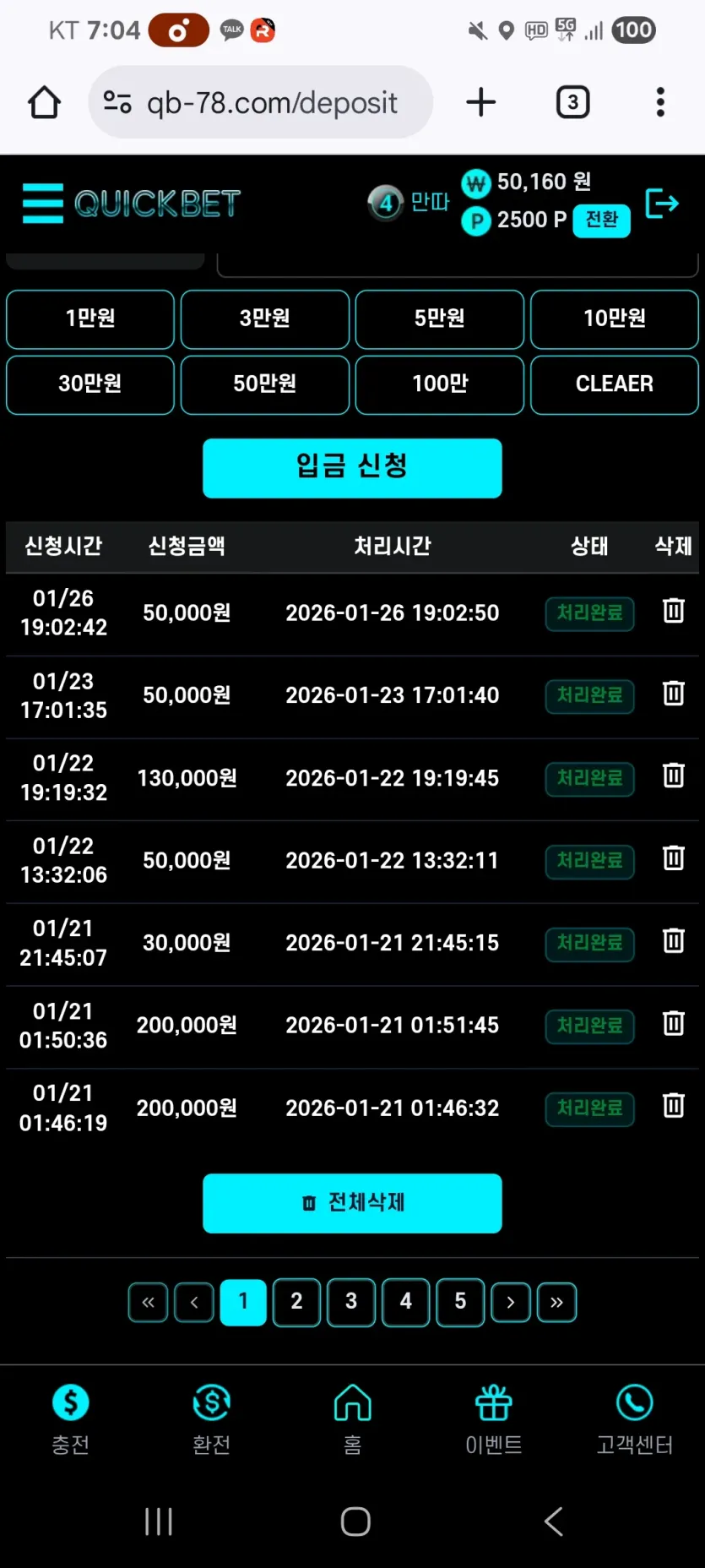
Task: Open the QuickBet hamburger menu
Action: pos(43,204)
